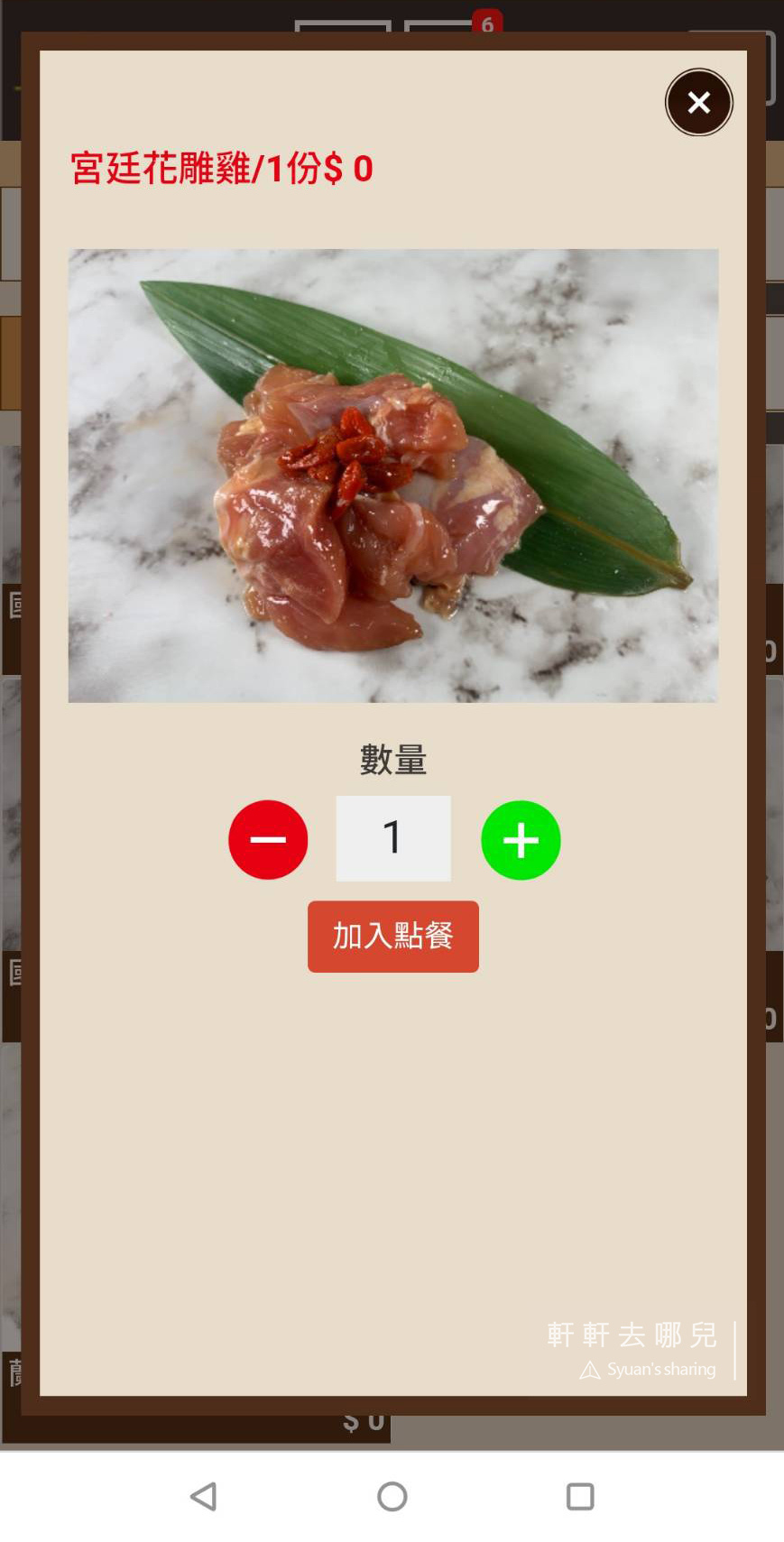Viewport: 784px width, 1542px height.
Task: Go back using the system back button
Action: click(x=204, y=1496)
